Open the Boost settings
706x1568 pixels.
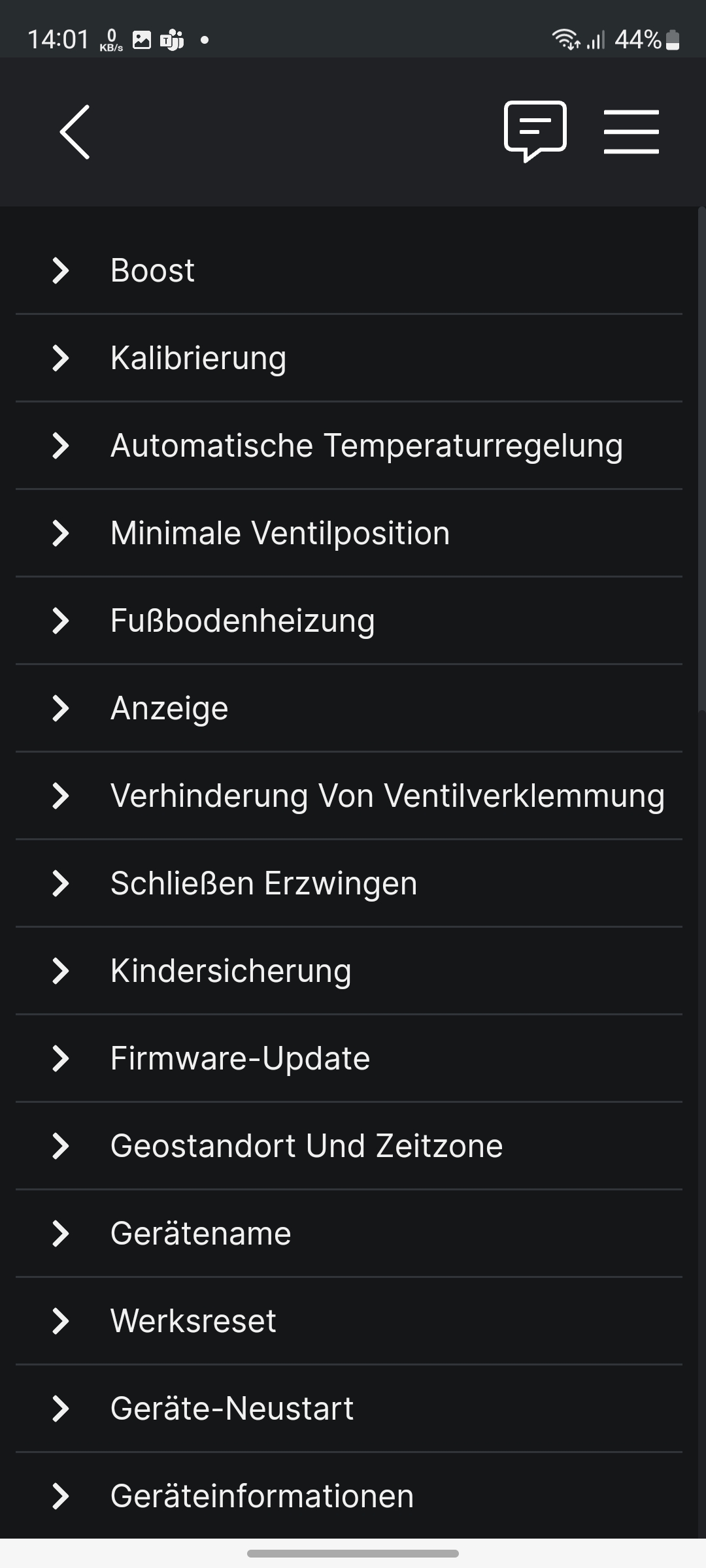(x=152, y=270)
